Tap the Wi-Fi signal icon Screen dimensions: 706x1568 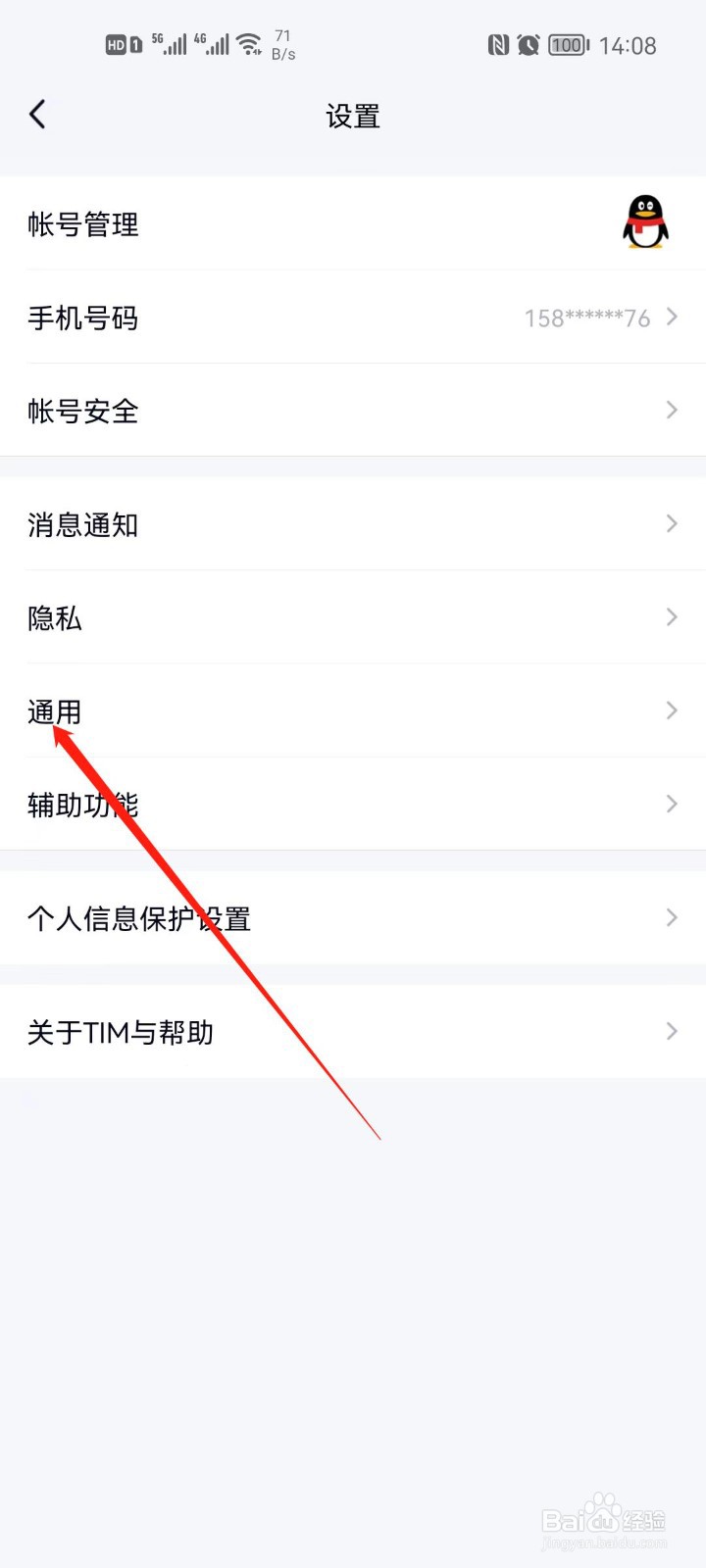pos(248,42)
